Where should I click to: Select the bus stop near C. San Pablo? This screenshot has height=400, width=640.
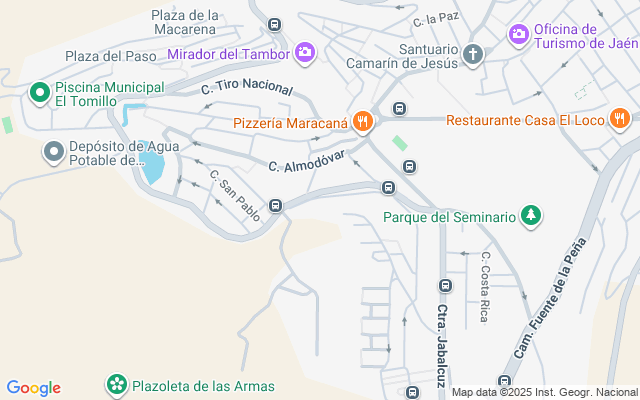click(276, 205)
